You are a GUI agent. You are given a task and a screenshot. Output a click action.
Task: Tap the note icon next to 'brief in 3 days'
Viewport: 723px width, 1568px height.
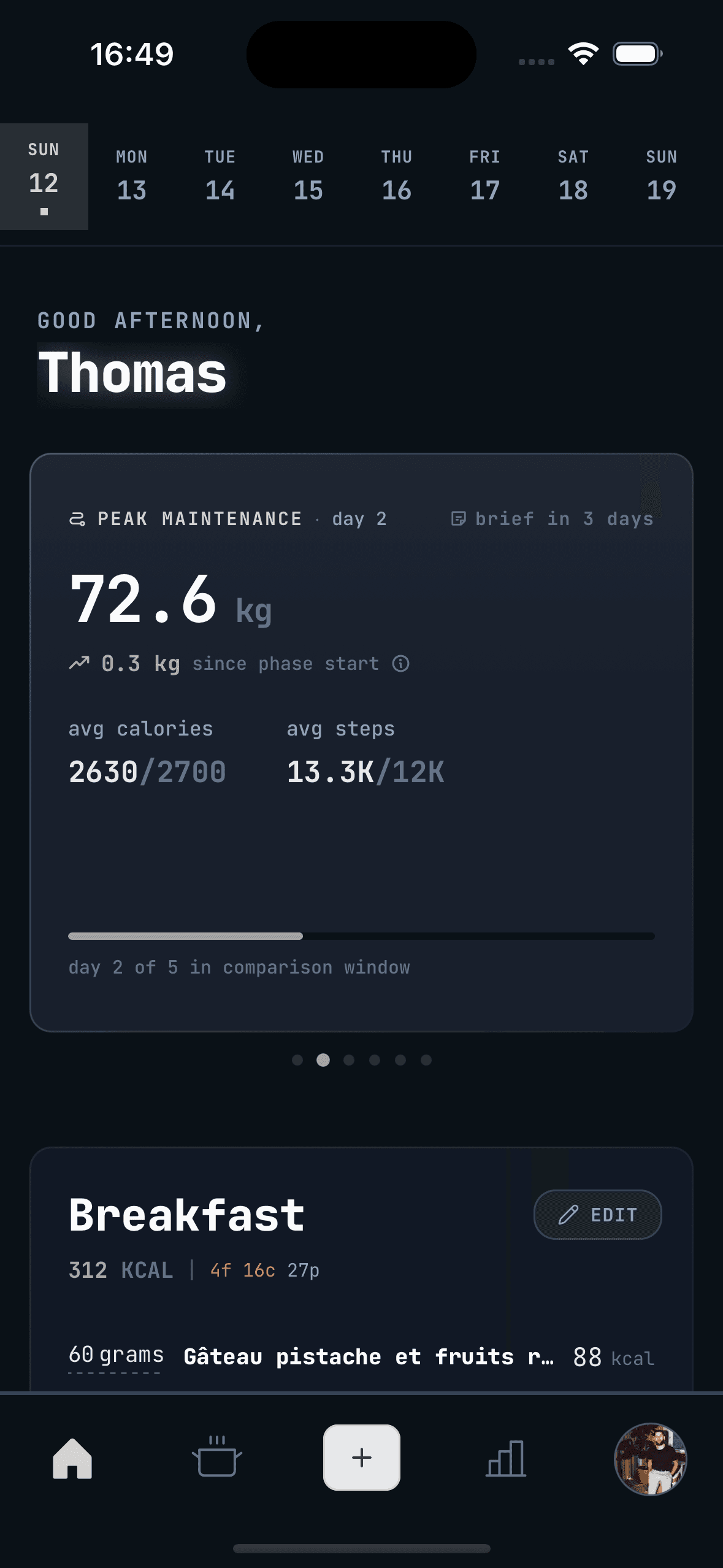459,518
